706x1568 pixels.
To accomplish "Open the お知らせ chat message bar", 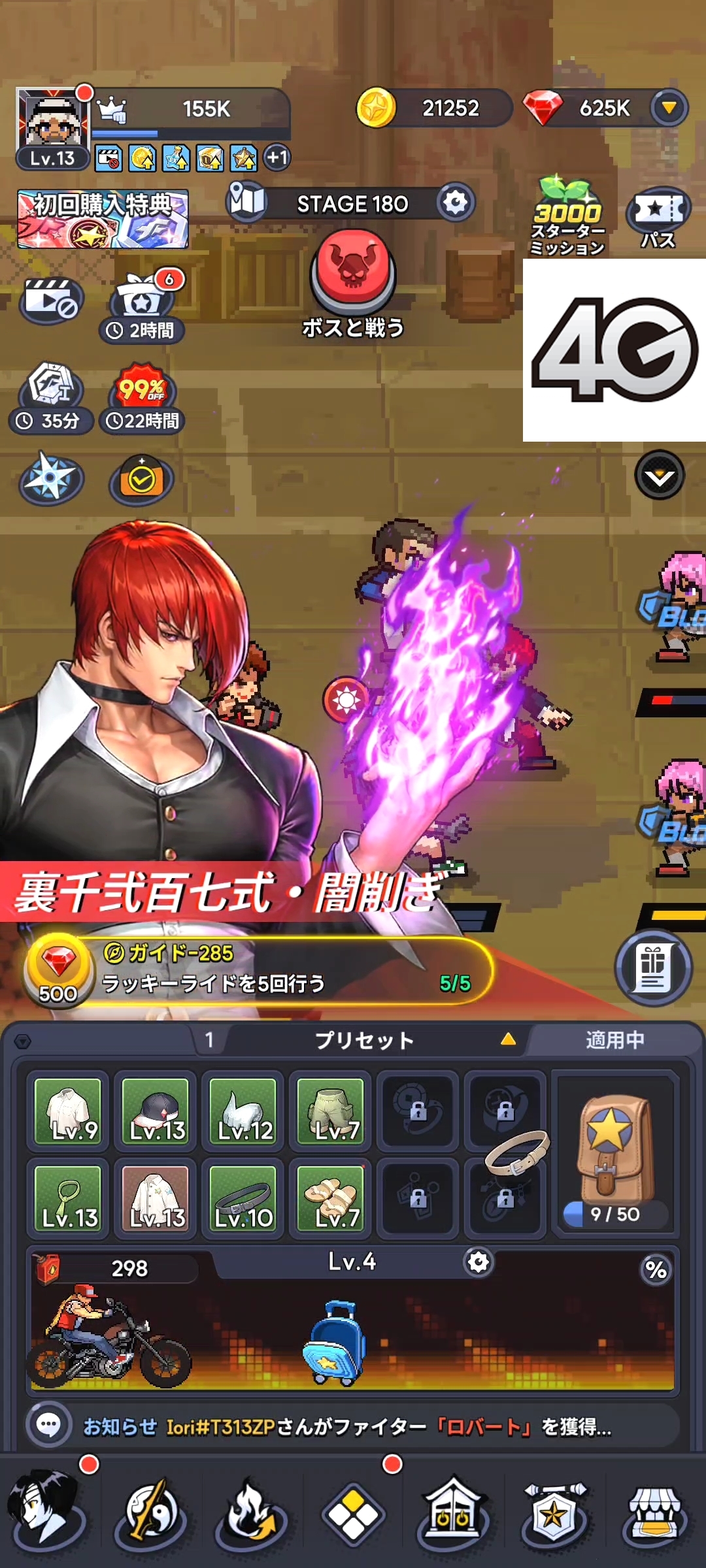I will 353,1426.
